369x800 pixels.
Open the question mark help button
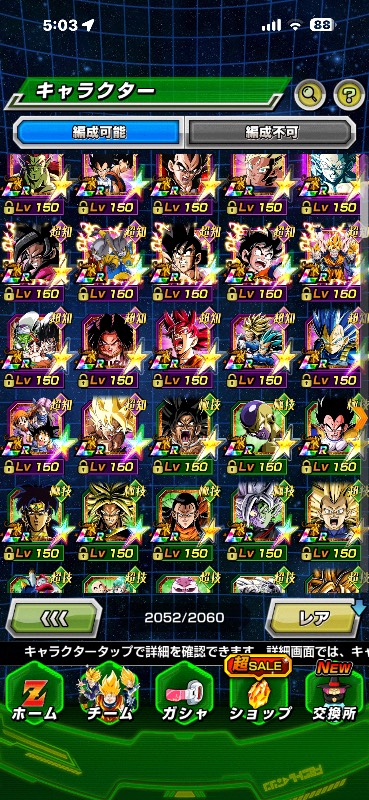(x=349, y=93)
